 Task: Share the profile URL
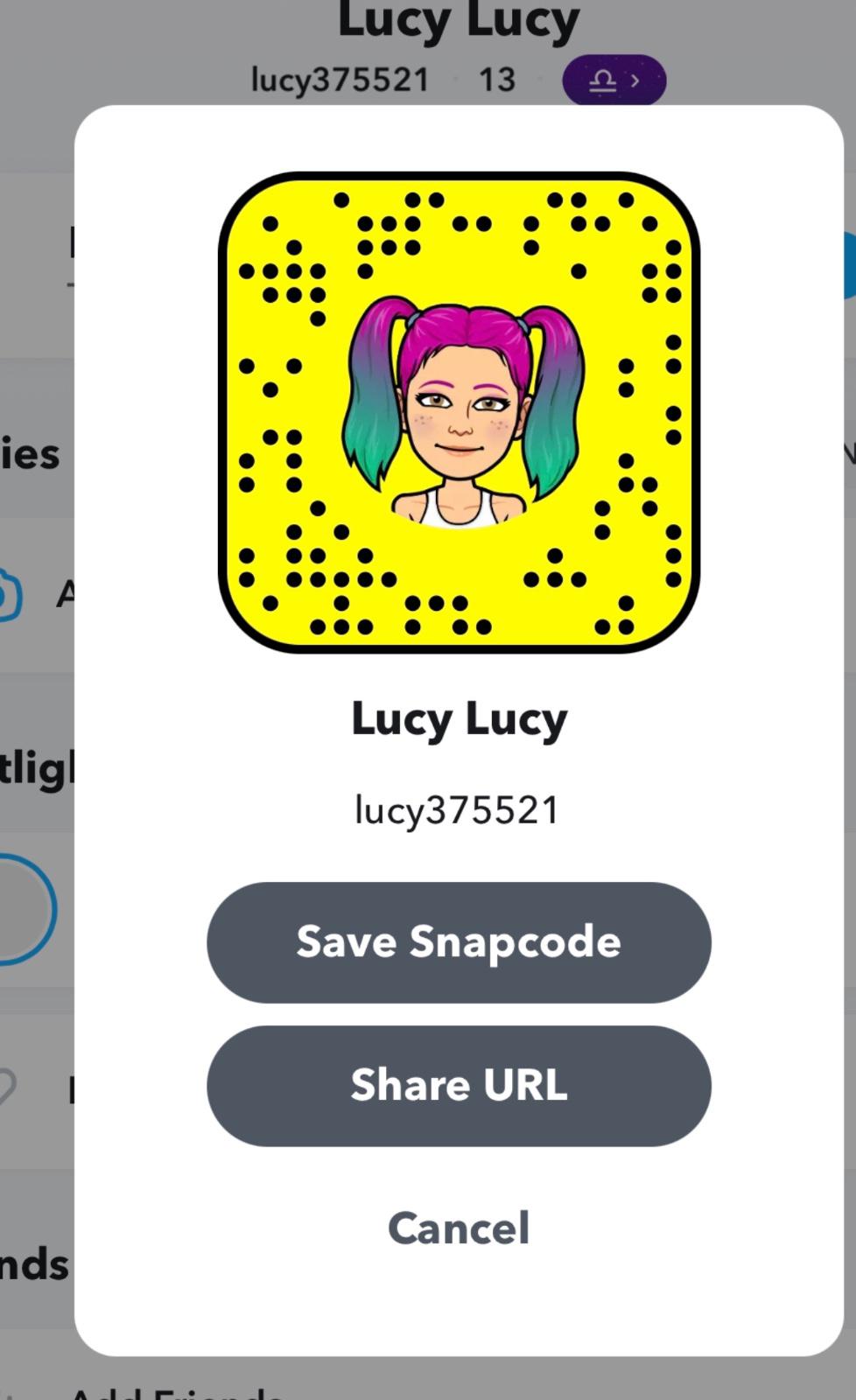(x=459, y=1085)
